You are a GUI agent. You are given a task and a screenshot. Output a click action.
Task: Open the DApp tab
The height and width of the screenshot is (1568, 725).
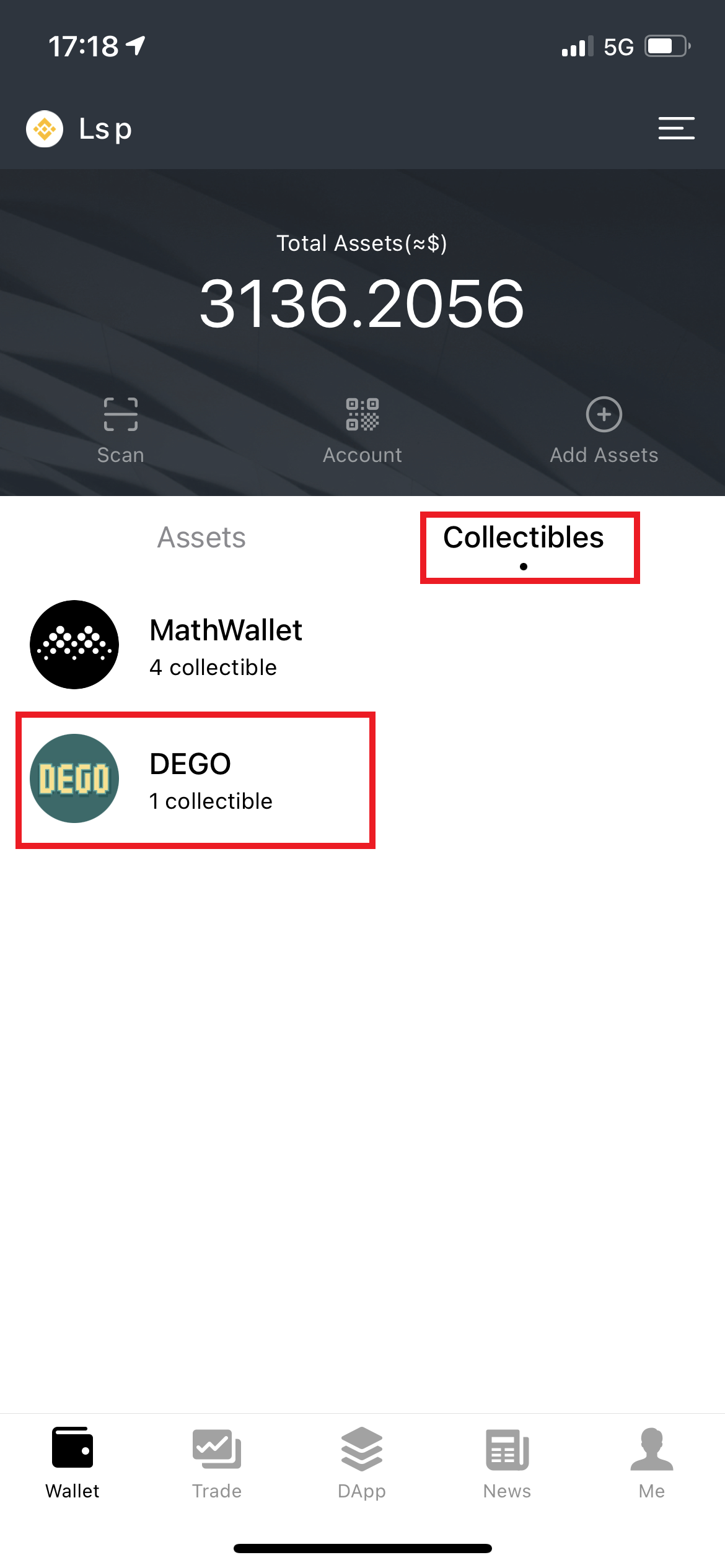(362, 1464)
